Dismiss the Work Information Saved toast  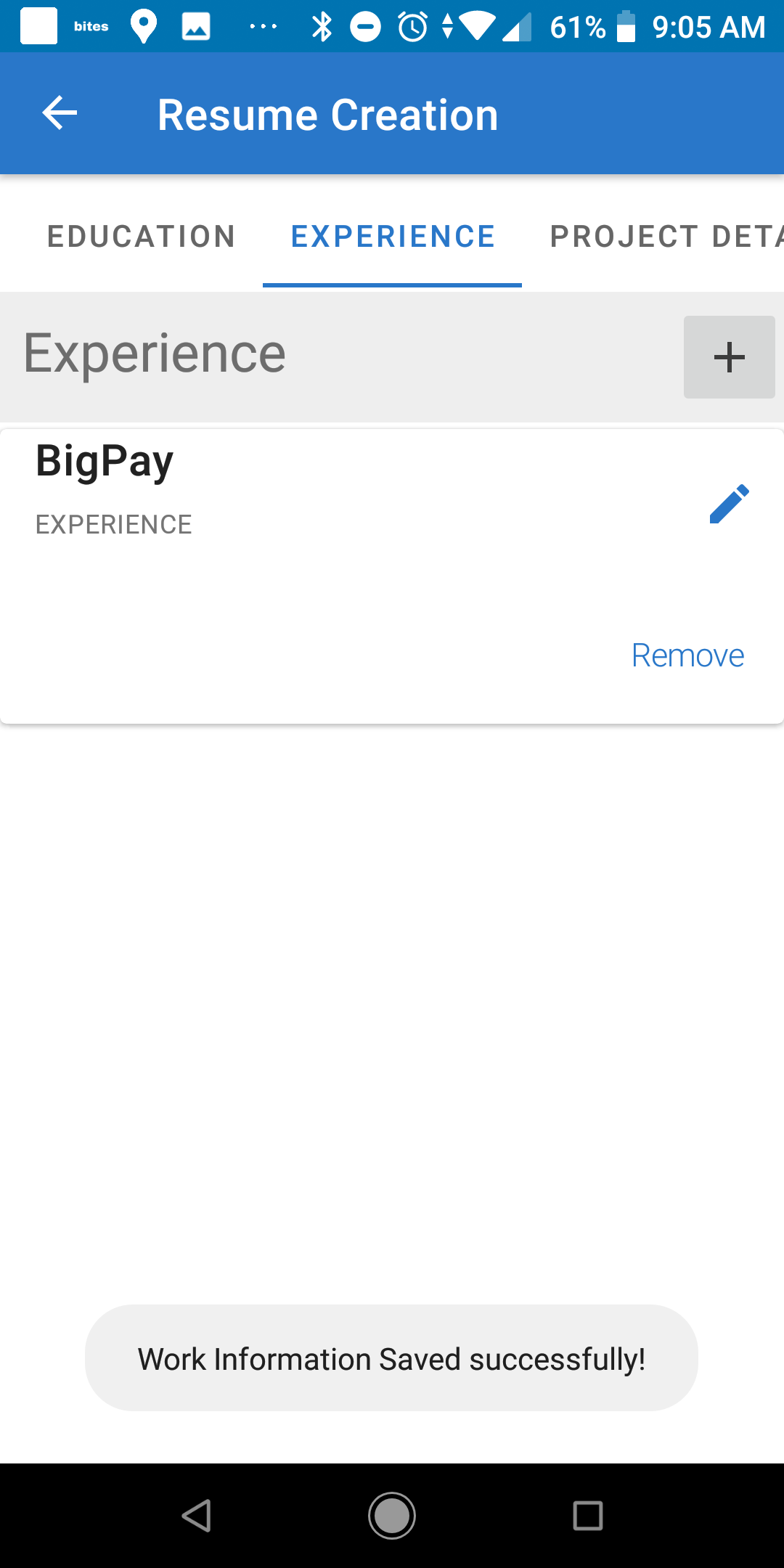coord(392,1358)
